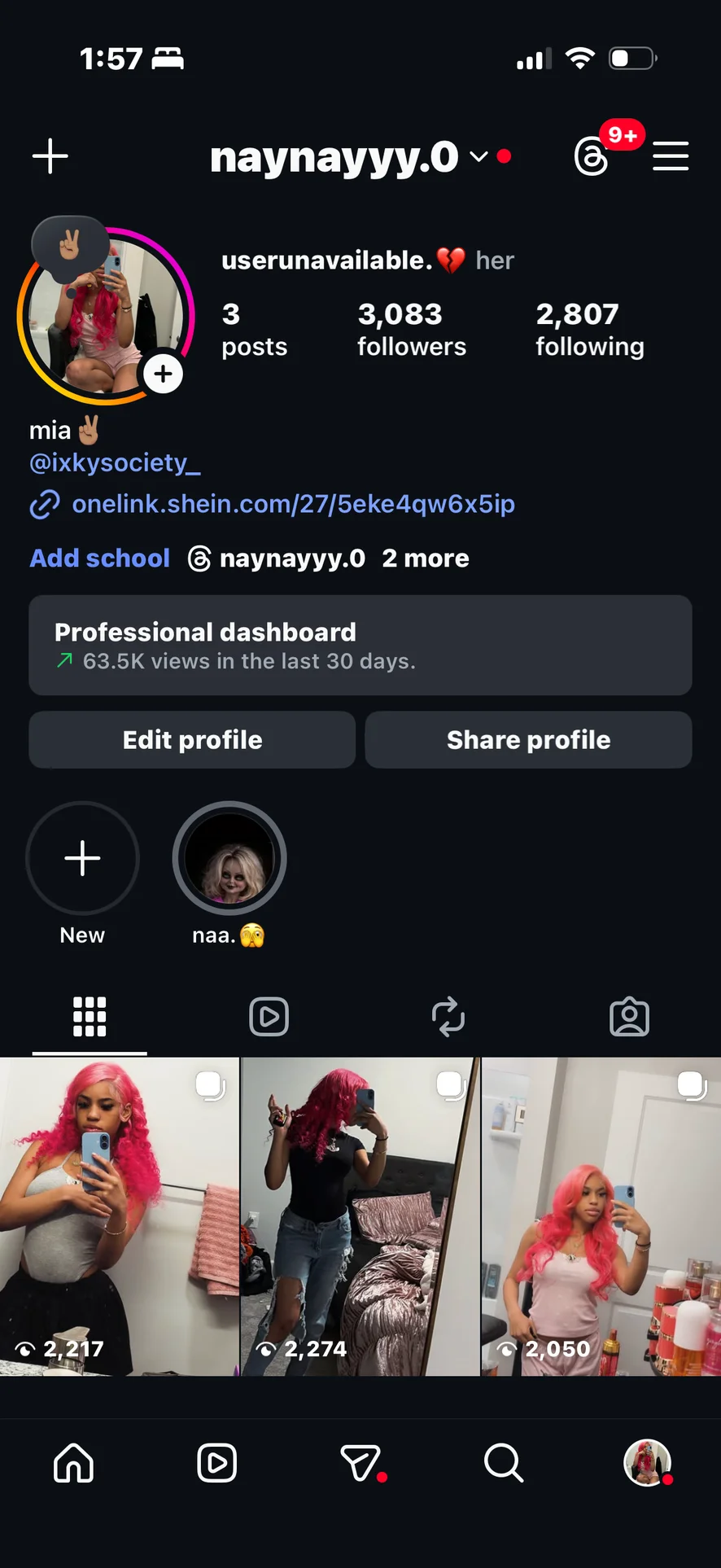721x1568 pixels.
Task: Add a New story highlight
Action: click(x=82, y=859)
